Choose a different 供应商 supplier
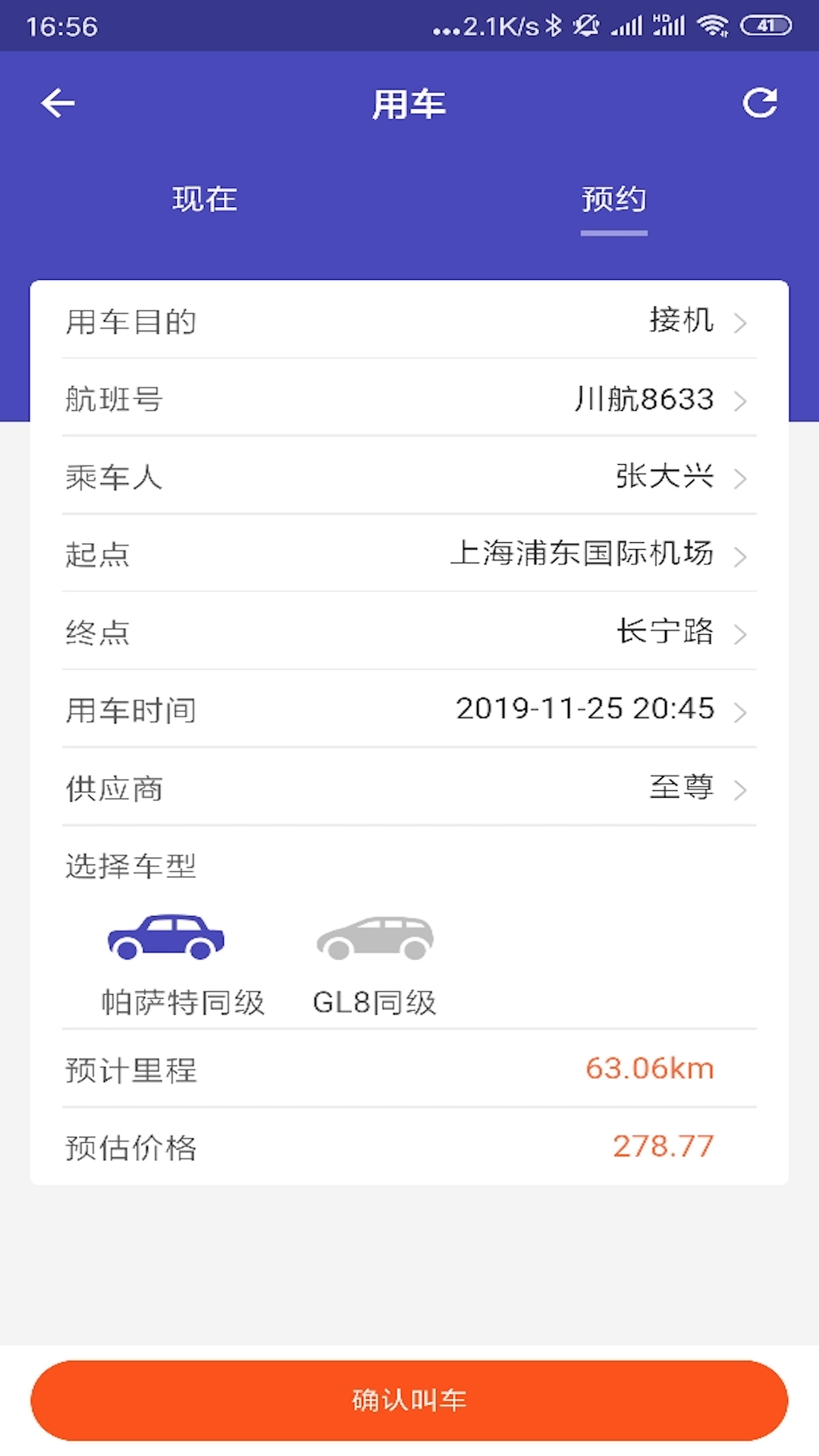This screenshot has height=1456, width=819. [x=409, y=788]
